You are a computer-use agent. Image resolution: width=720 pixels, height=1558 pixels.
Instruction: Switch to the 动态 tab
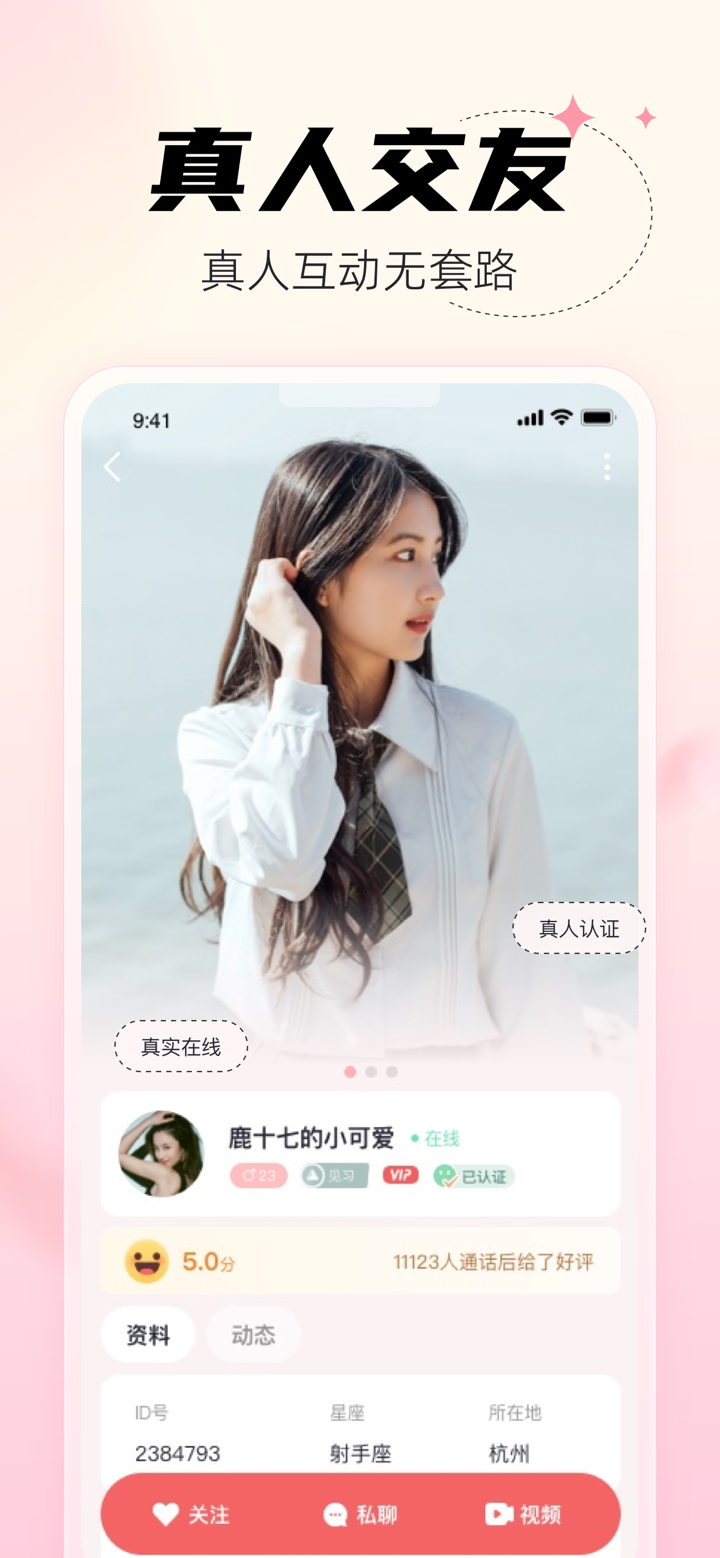click(253, 1334)
